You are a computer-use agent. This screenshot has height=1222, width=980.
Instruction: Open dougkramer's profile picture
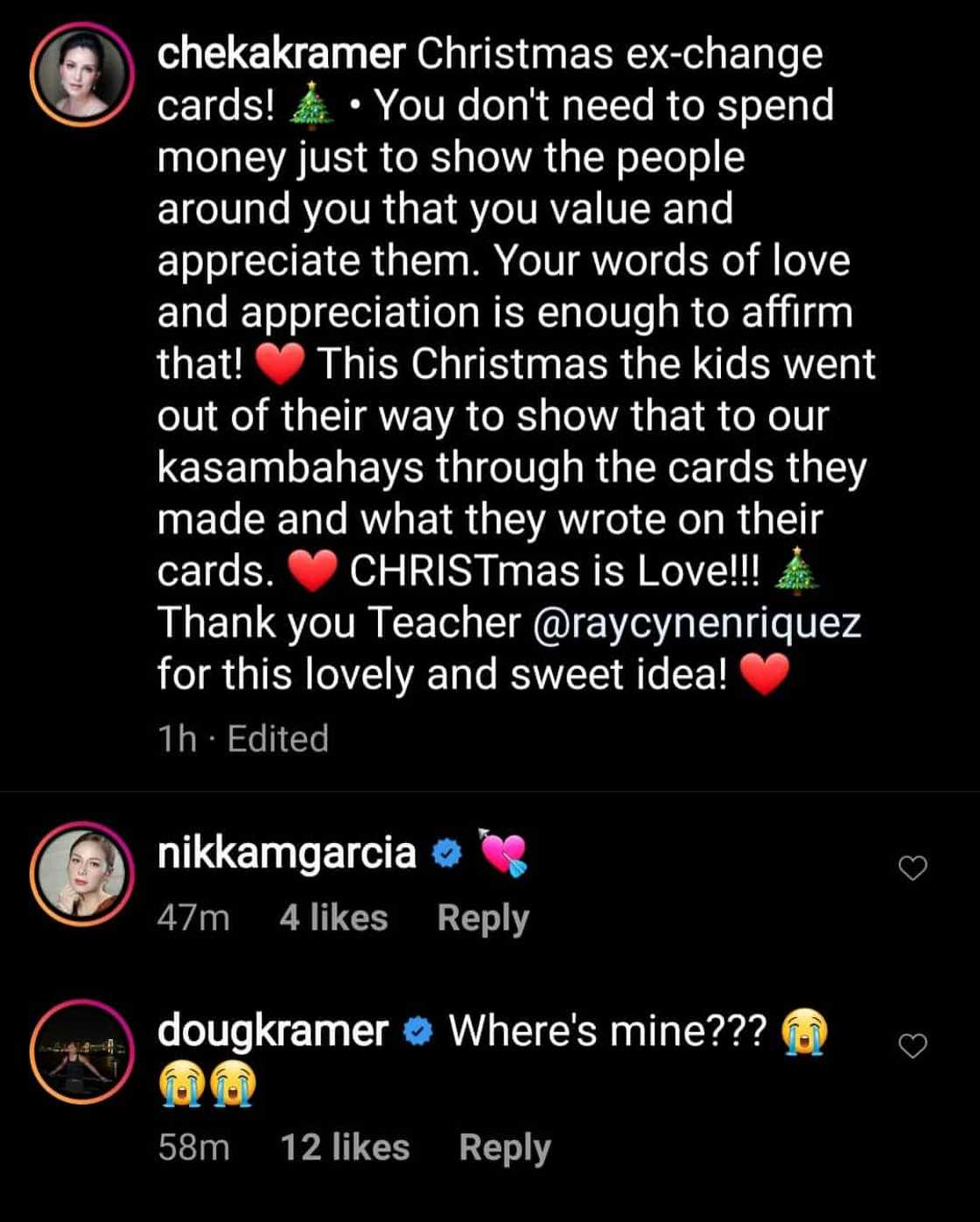81,1050
